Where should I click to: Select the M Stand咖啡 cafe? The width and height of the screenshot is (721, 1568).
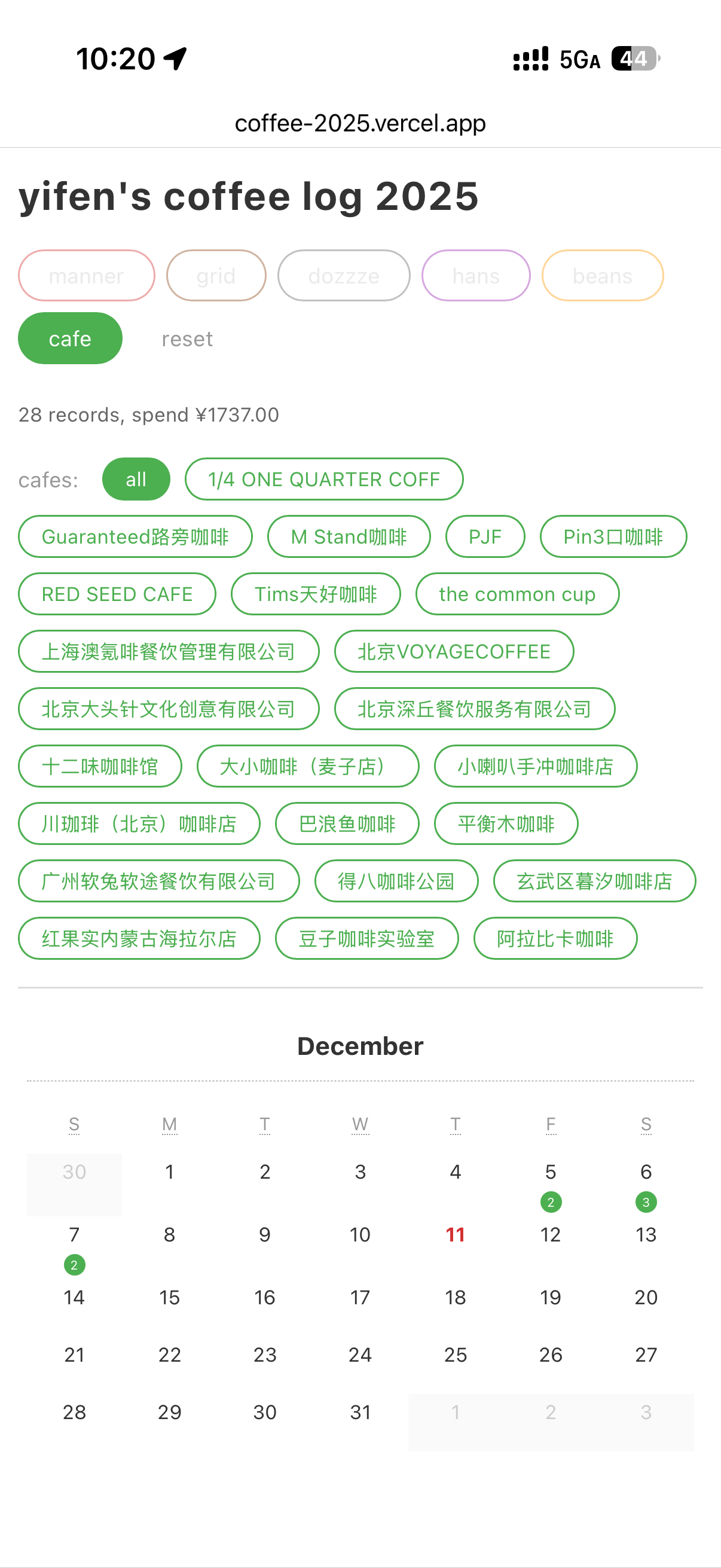[x=349, y=536]
